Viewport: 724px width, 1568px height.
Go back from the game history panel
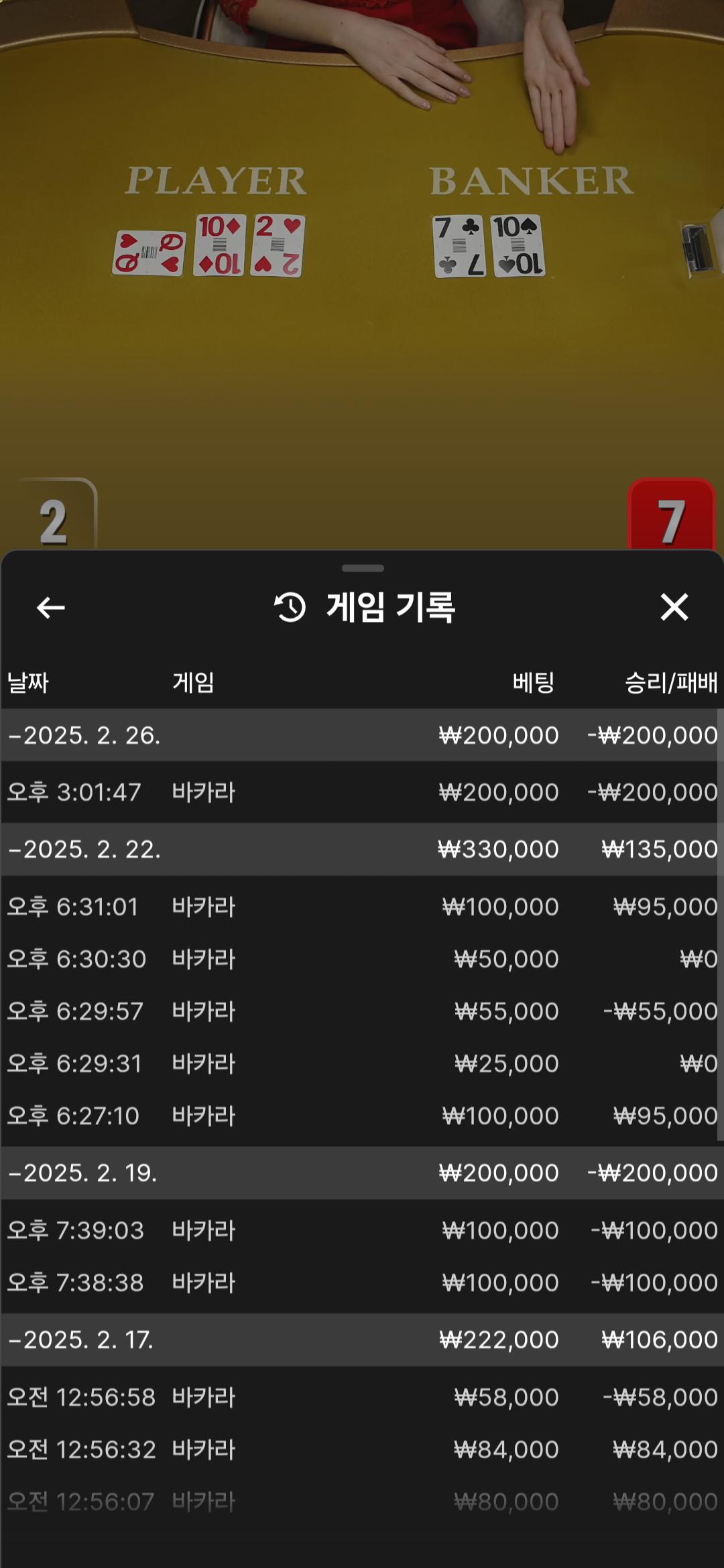click(x=50, y=608)
